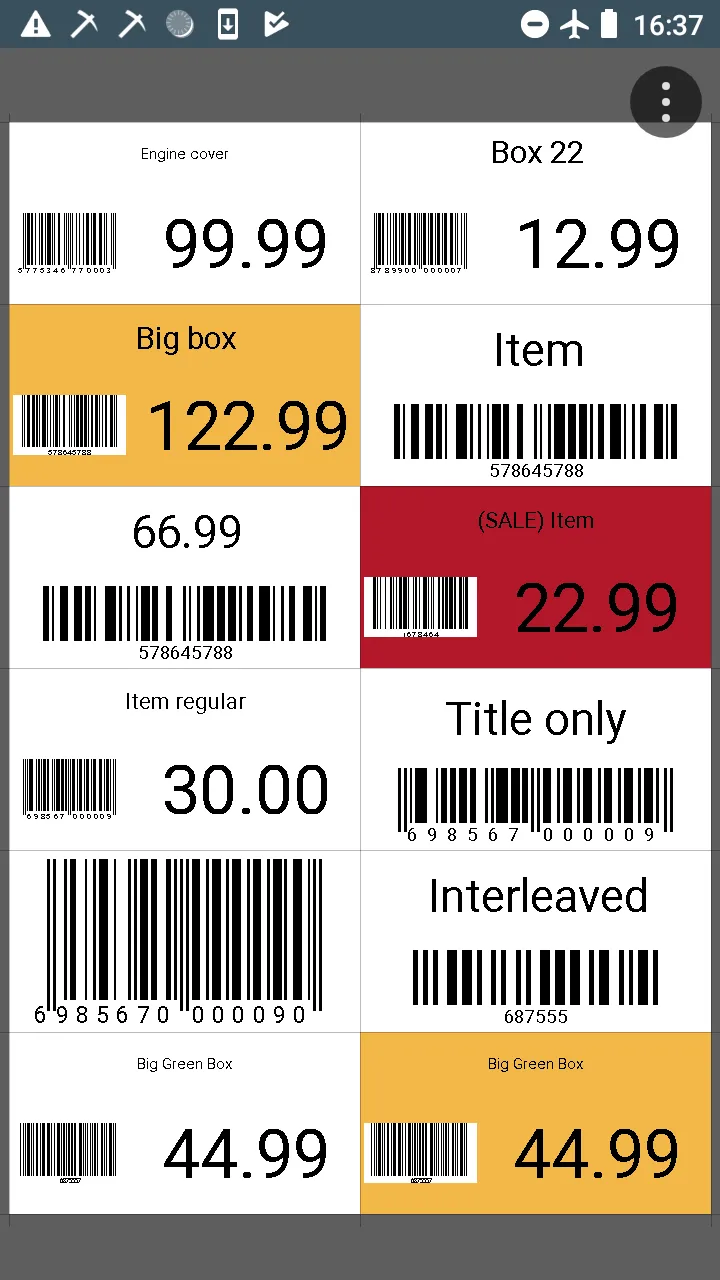Select the 66.99 barcode label
Viewport: 720px width, 1280px height.
[185, 578]
